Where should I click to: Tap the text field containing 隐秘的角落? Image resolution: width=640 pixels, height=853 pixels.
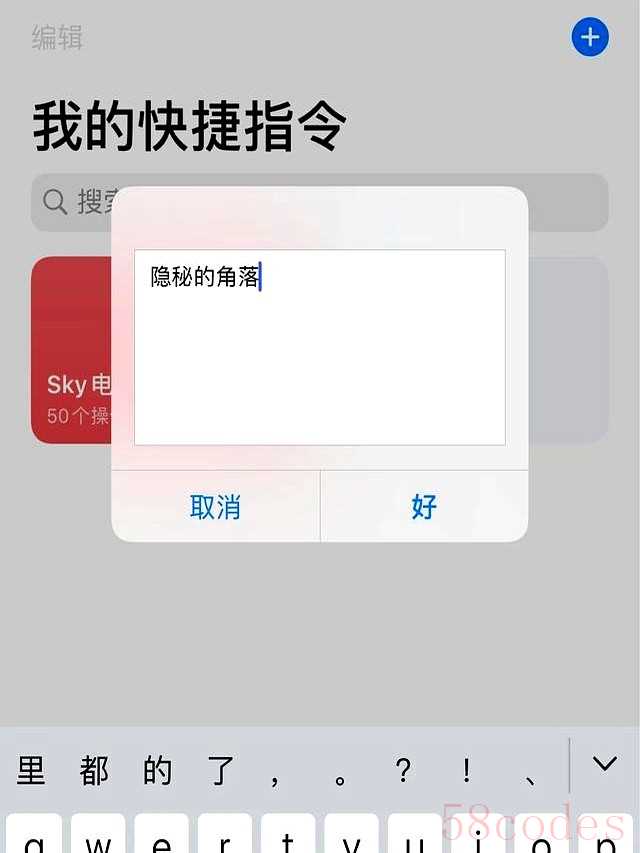319,346
